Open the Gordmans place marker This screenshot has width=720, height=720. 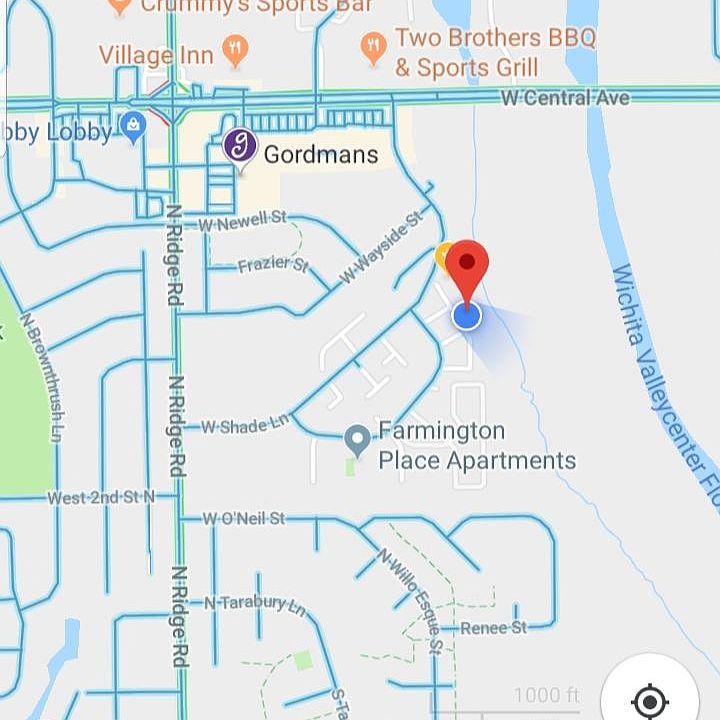point(240,147)
